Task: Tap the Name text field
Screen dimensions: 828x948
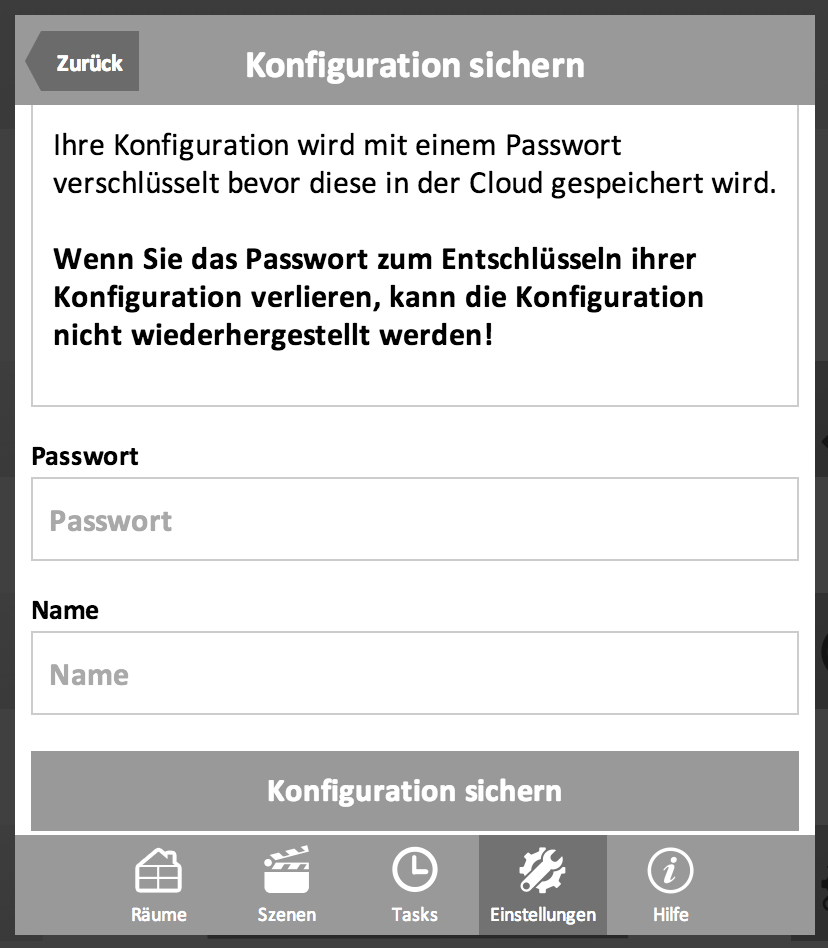Action: coord(414,673)
